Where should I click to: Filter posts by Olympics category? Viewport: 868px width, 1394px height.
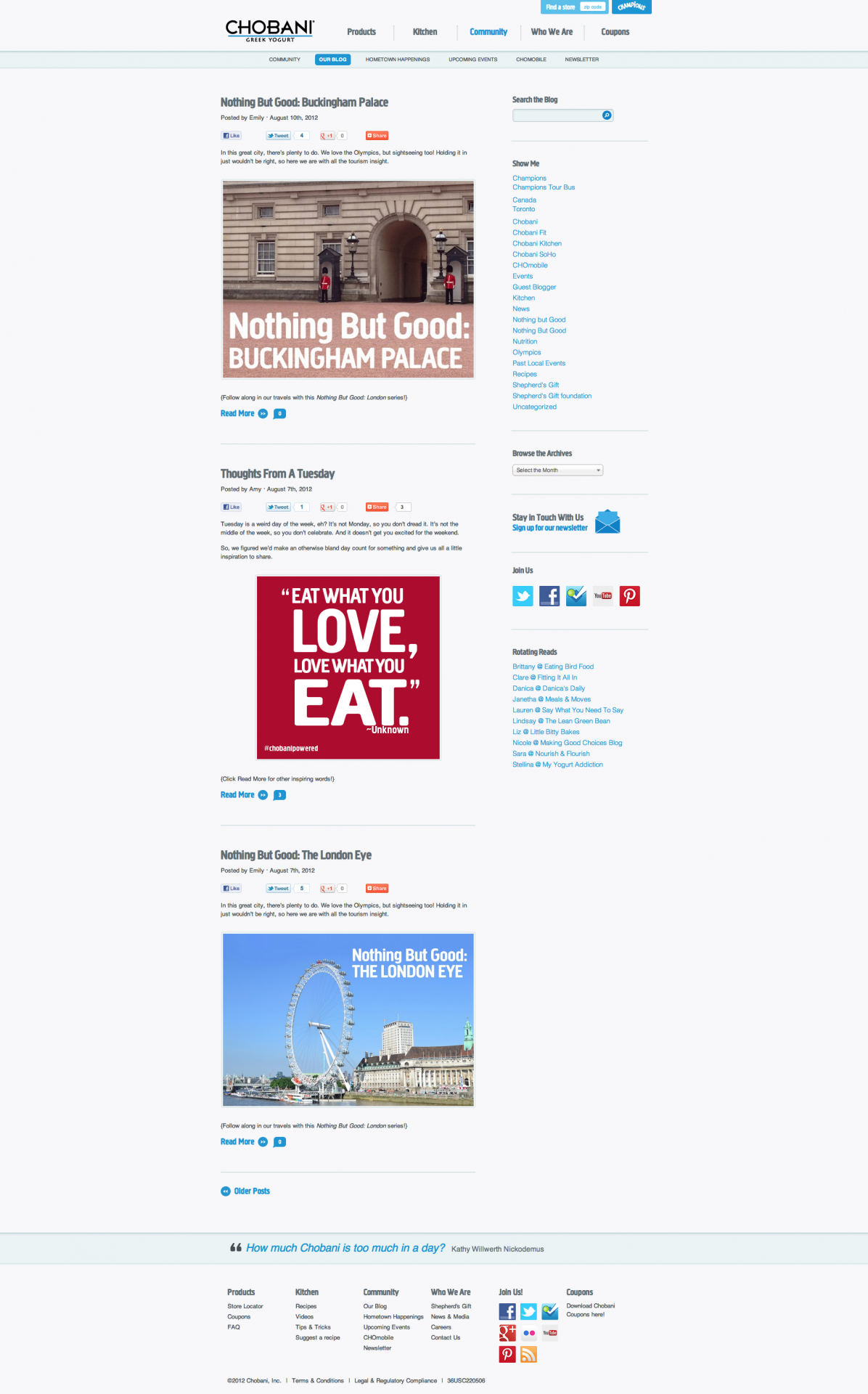(526, 353)
